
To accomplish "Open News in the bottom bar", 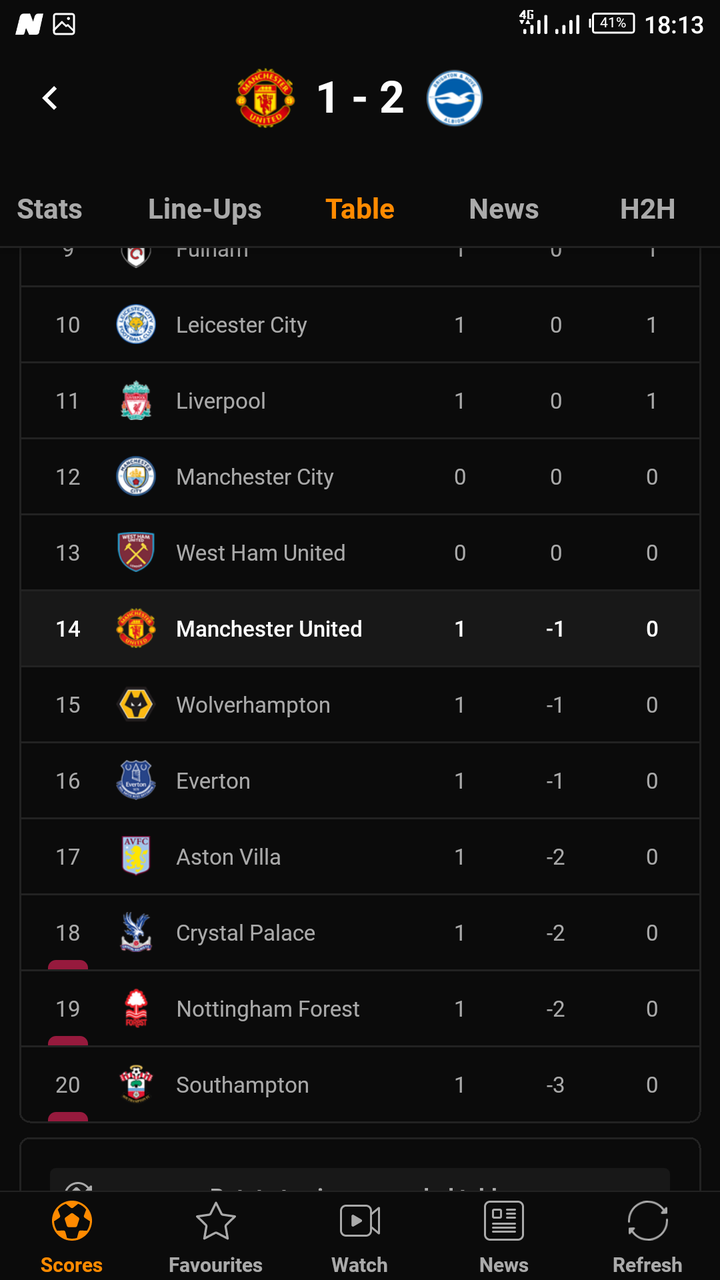I will pos(504,1238).
